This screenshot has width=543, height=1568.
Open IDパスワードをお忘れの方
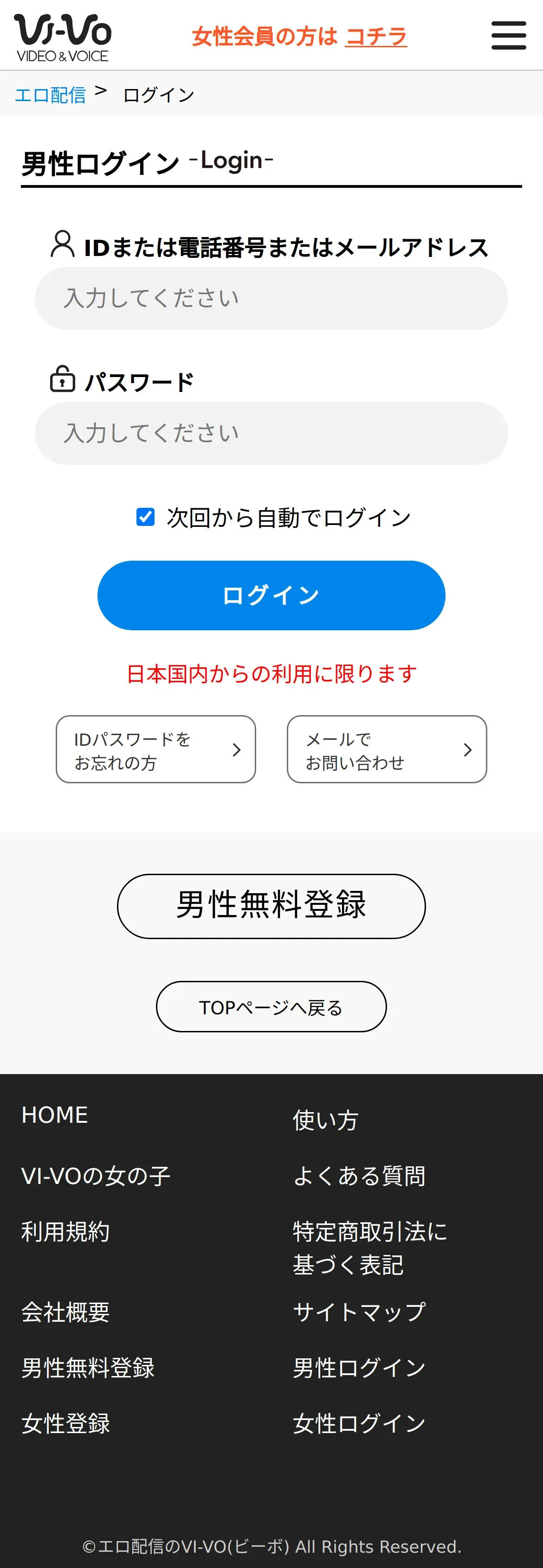[155, 749]
